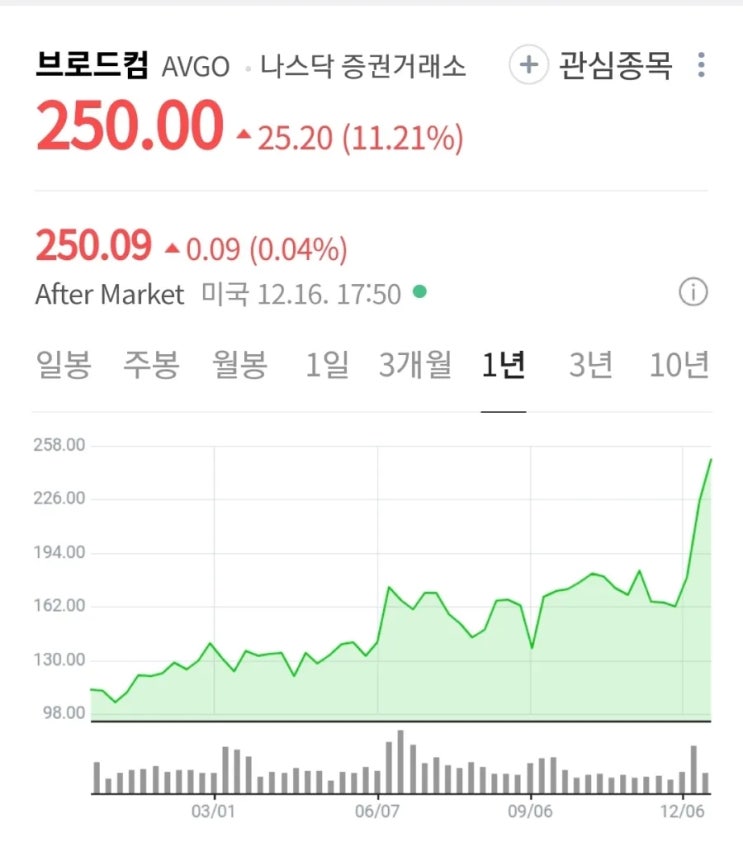The width and height of the screenshot is (743, 842).
Task: Switch chart to 일봉 view
Action: tap(63, 366)
